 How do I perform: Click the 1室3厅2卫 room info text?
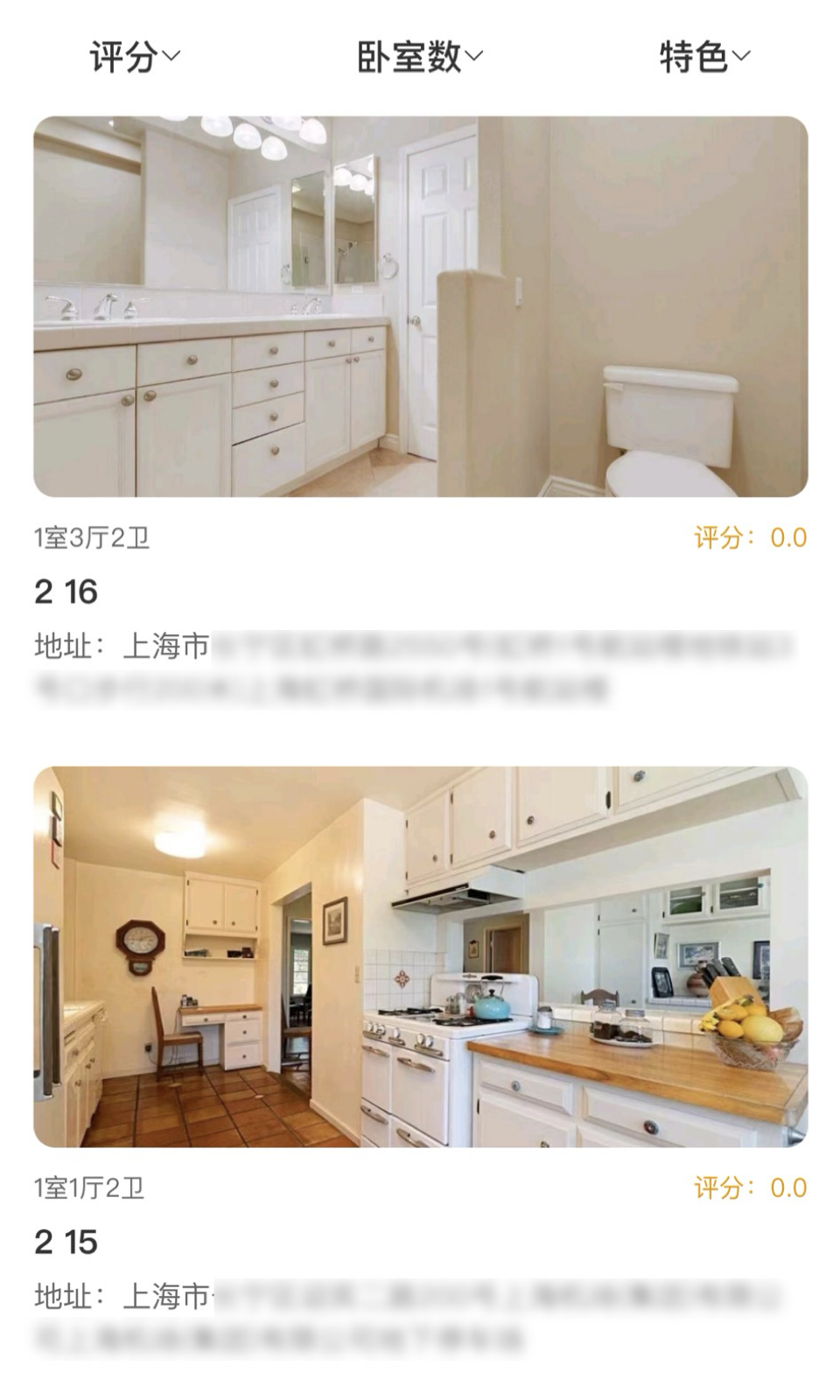coord(90,541)
